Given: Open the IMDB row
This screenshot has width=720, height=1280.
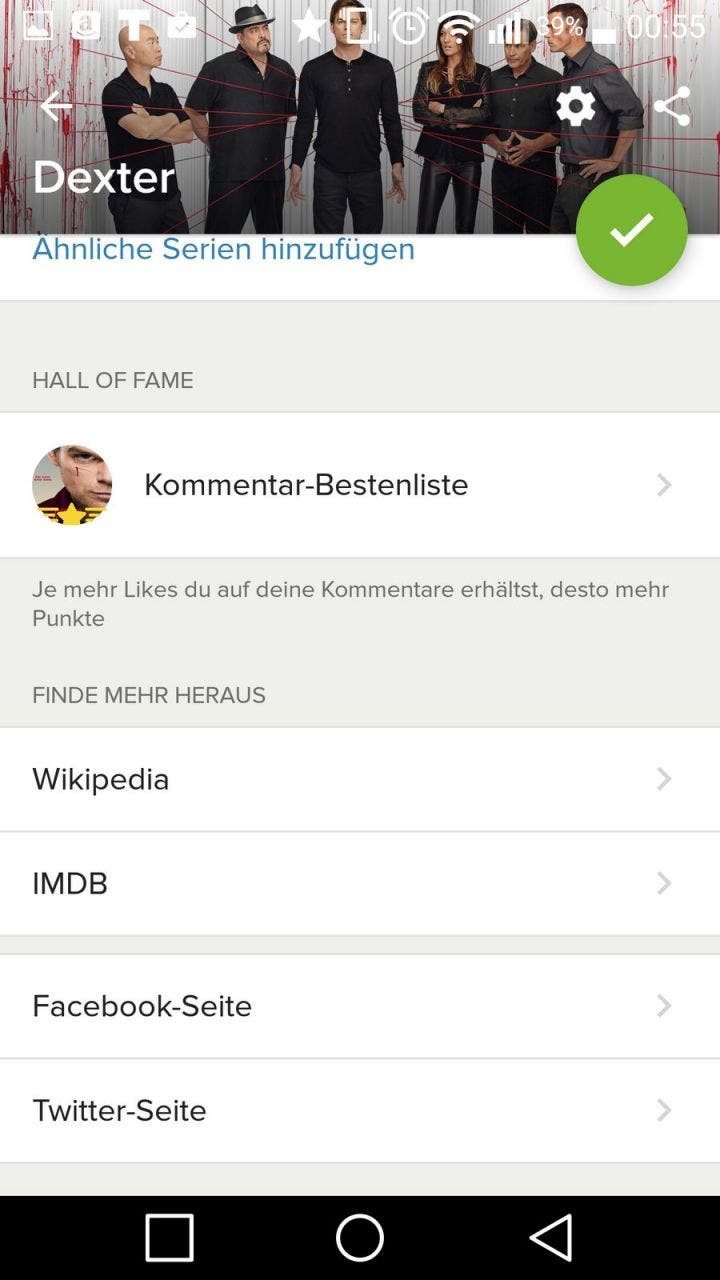Looking at the screenshot, I should click(x=360, y=883).
